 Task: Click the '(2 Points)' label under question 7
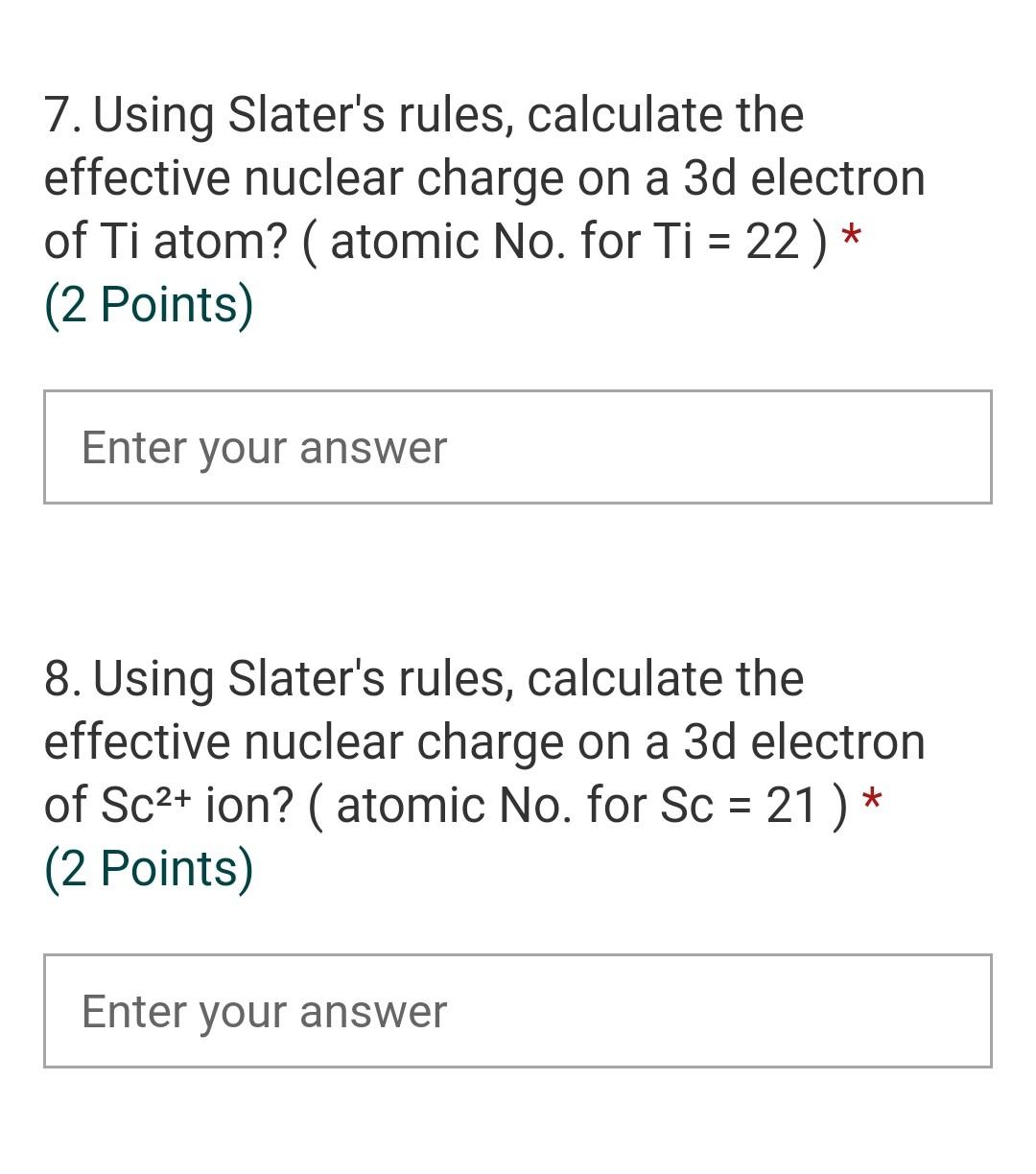click(150, 303)
